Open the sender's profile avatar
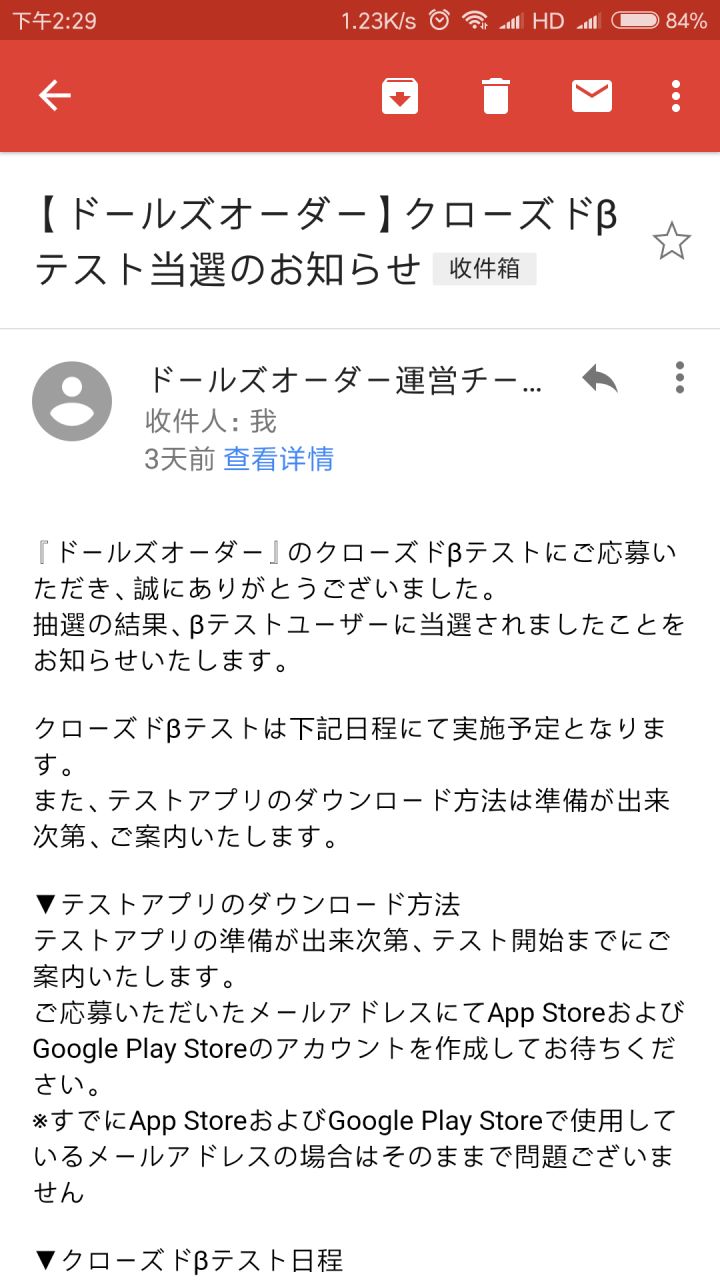 click(x=72, y=401)
